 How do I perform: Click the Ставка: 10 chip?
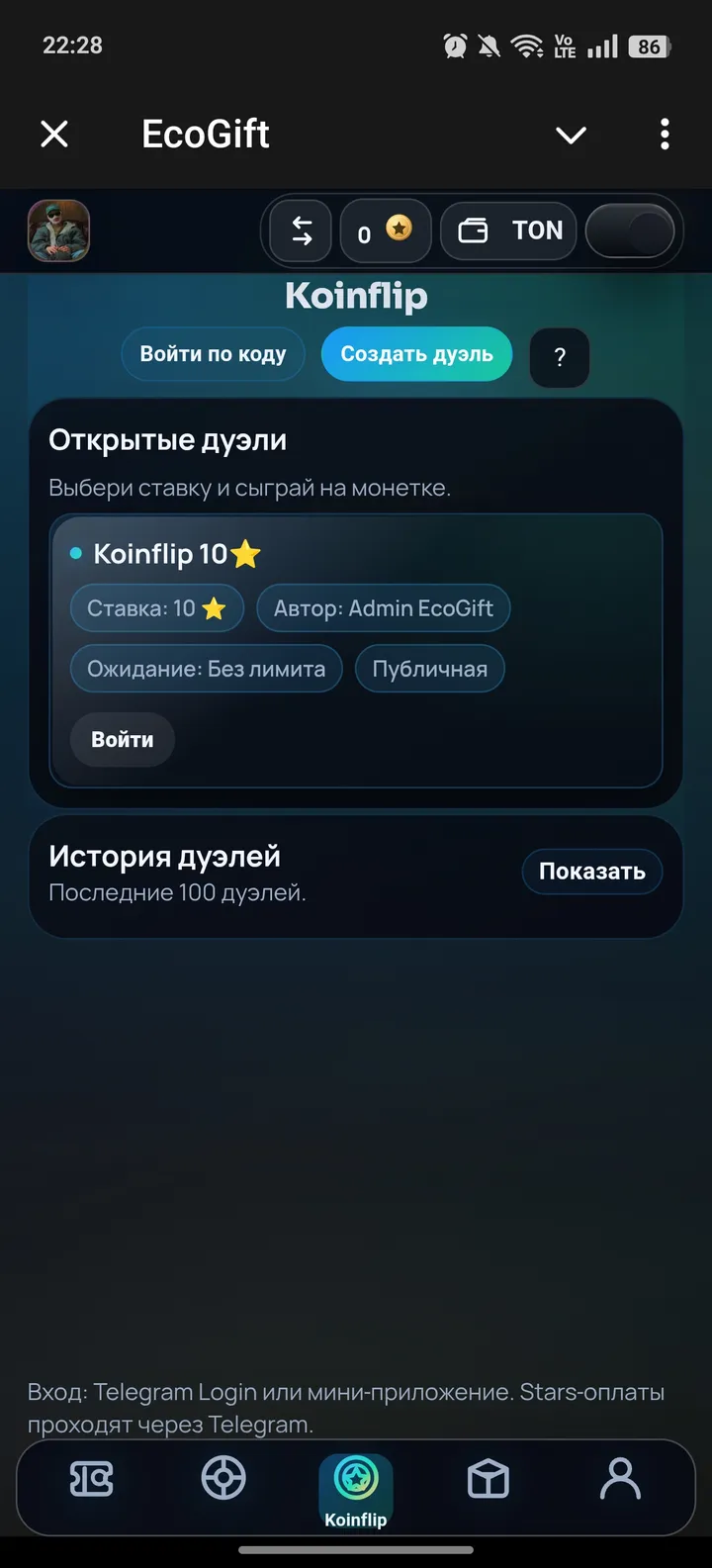pos(156,608)
